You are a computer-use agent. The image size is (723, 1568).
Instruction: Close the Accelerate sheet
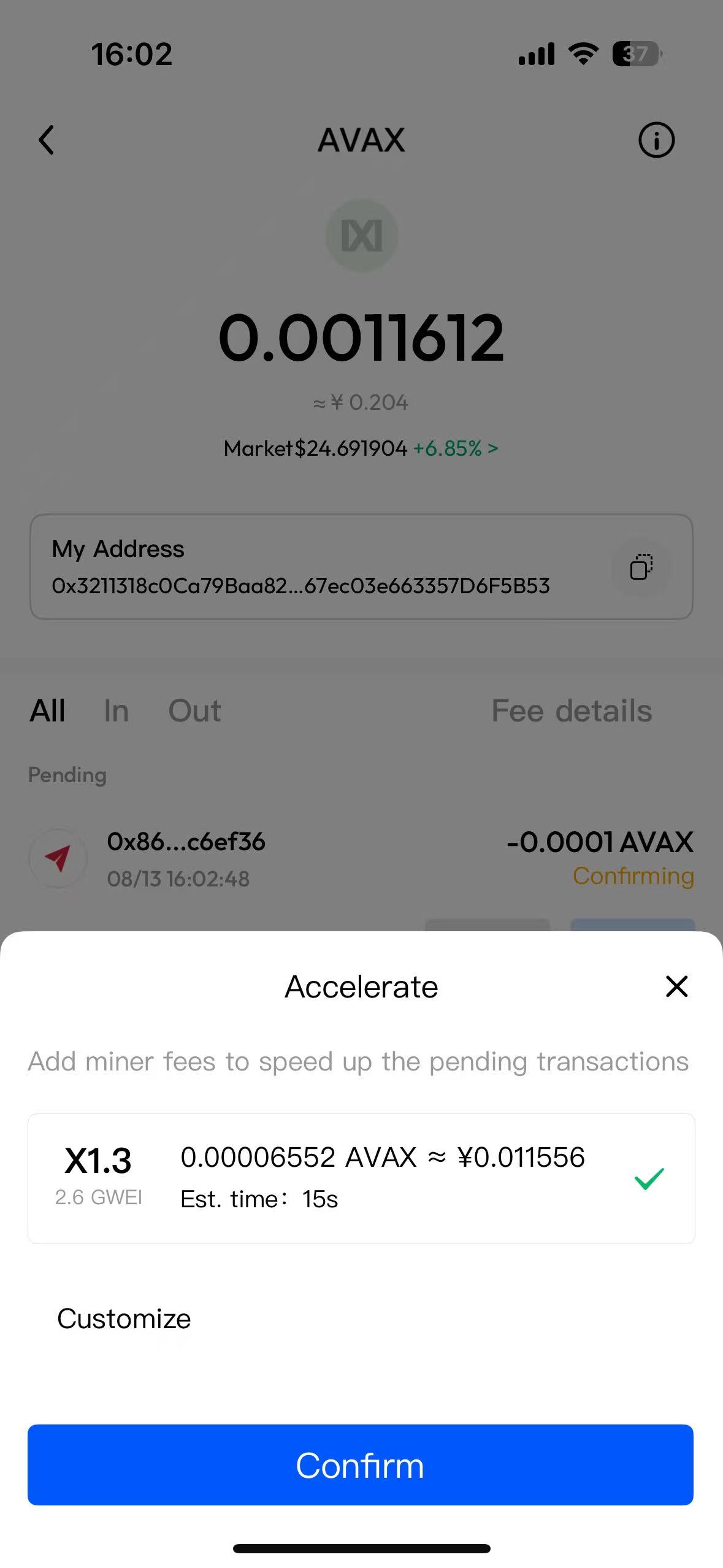676,986
